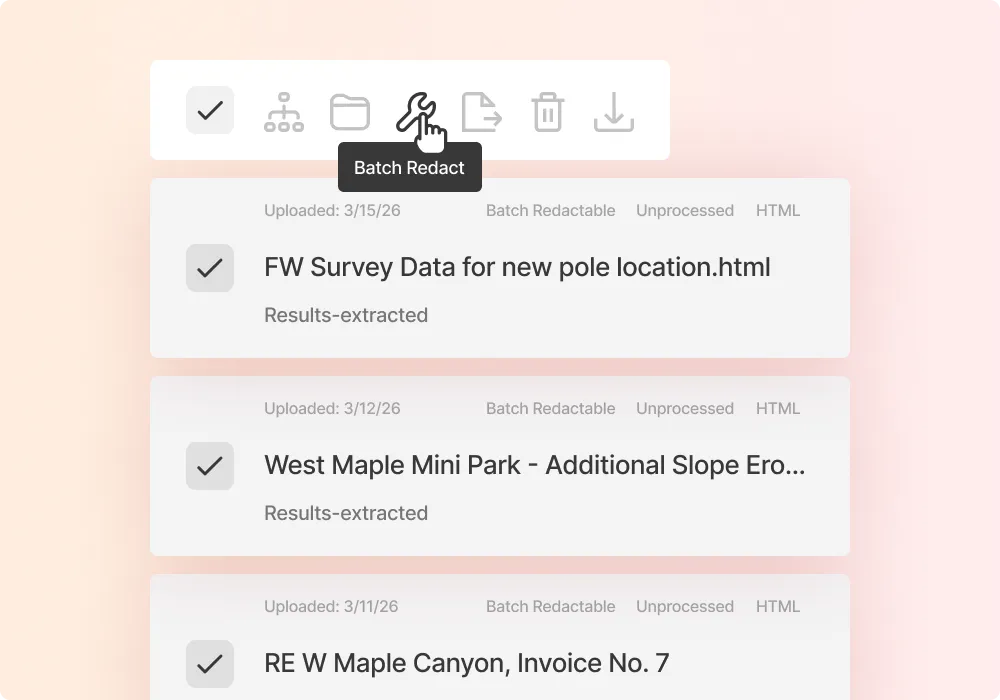Image resolution: width=1000 pixels, height=700 pixels.
Task: Download the selected documents
Action: pyautogui.click(x=614, y=112)
